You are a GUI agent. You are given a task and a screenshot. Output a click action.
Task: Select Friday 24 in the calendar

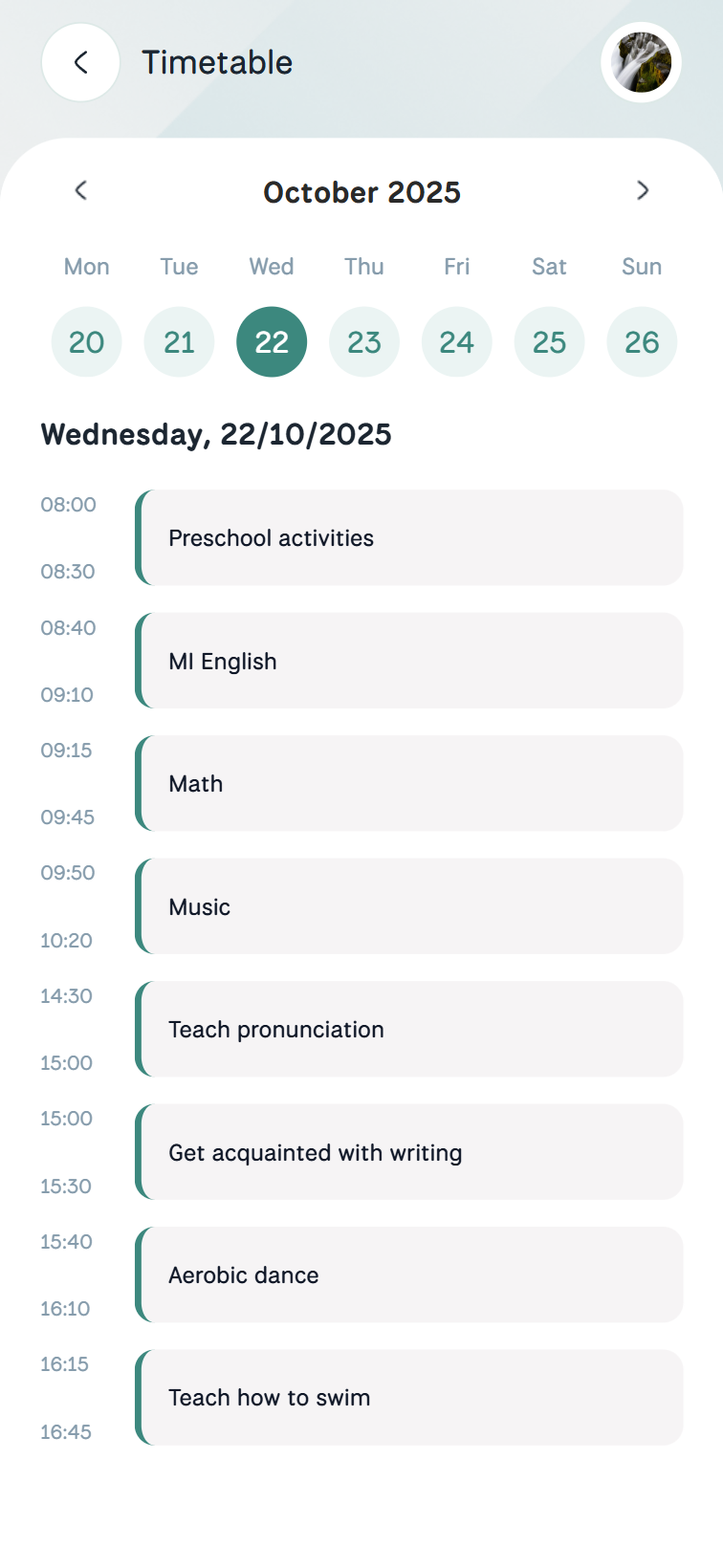point(457,342)
